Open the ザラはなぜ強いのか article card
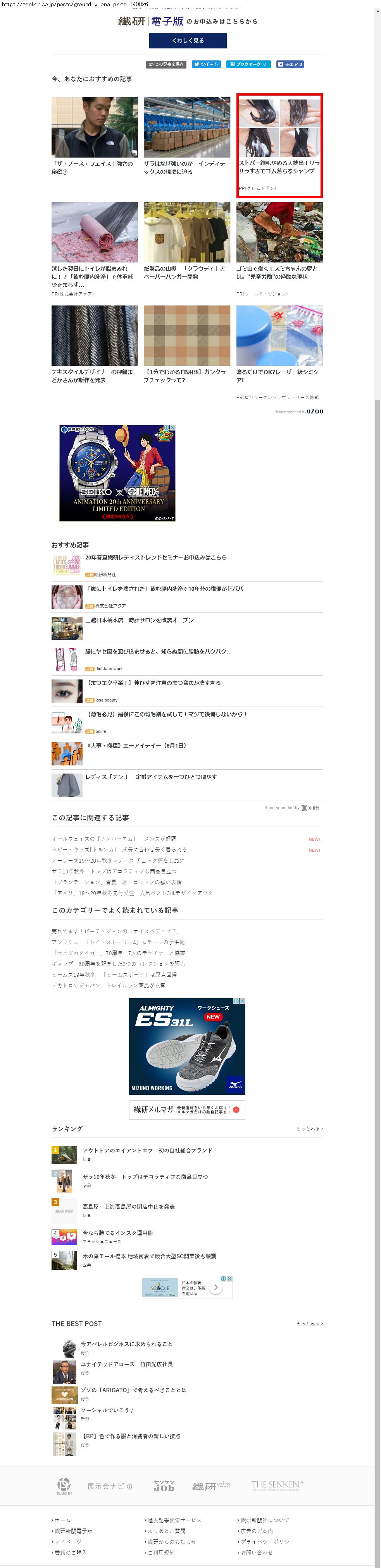This screenshot has width=381, height=1568. pyautogui.click(x=187, y=136)
